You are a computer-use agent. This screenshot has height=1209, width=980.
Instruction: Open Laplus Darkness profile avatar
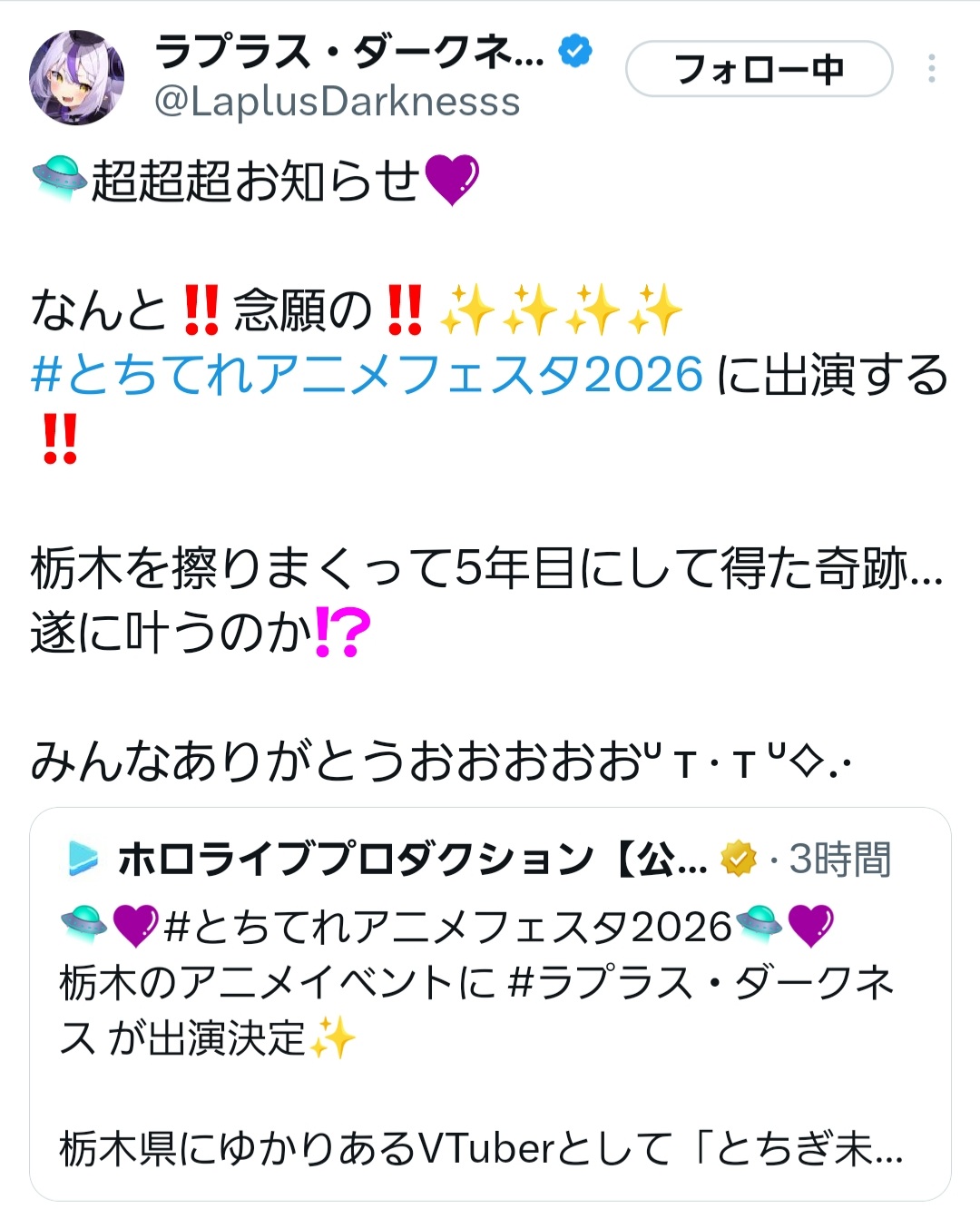76,78
